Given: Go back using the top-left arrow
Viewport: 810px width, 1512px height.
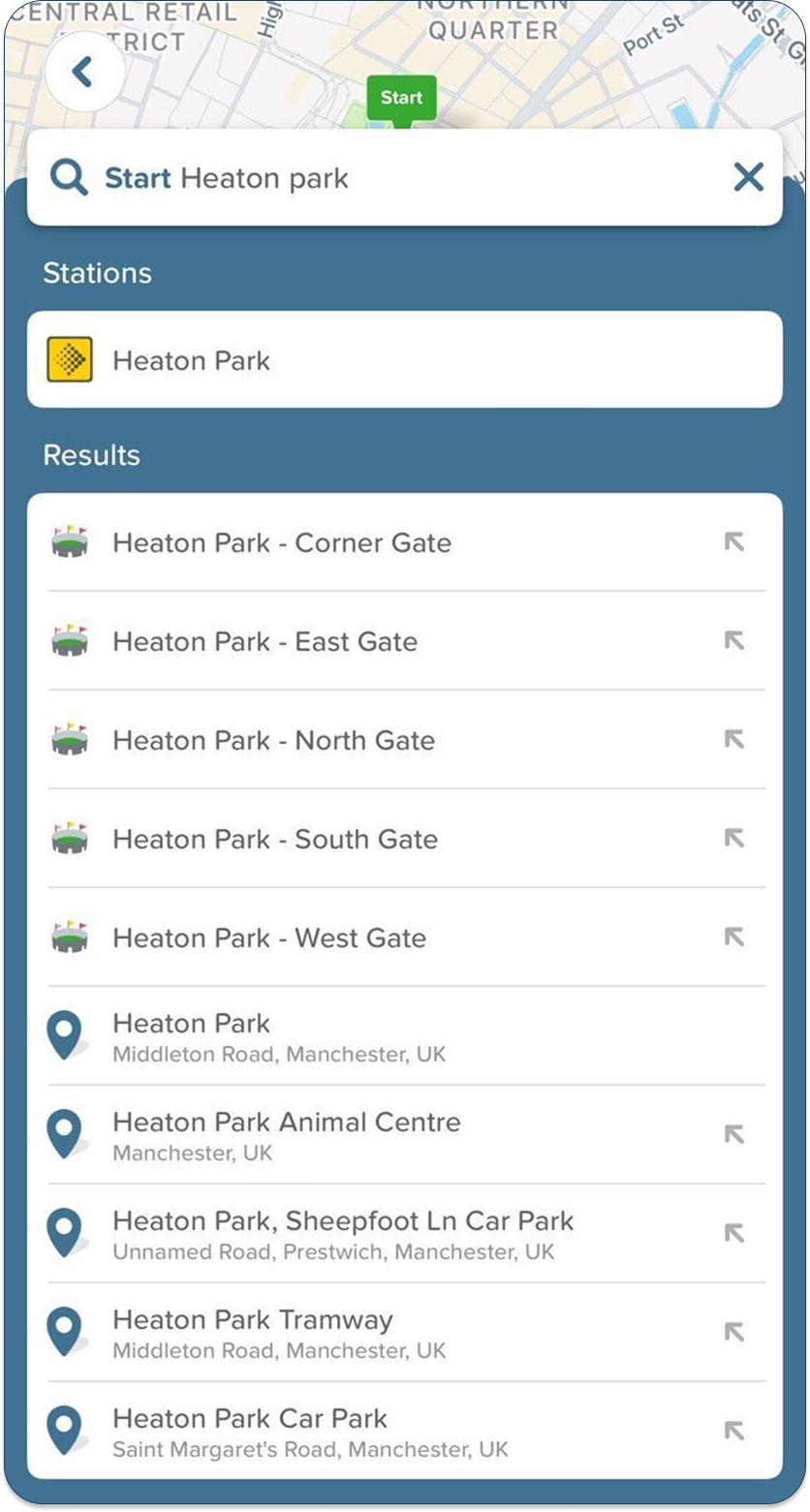Looking at the screenshot, I should 84,72.
